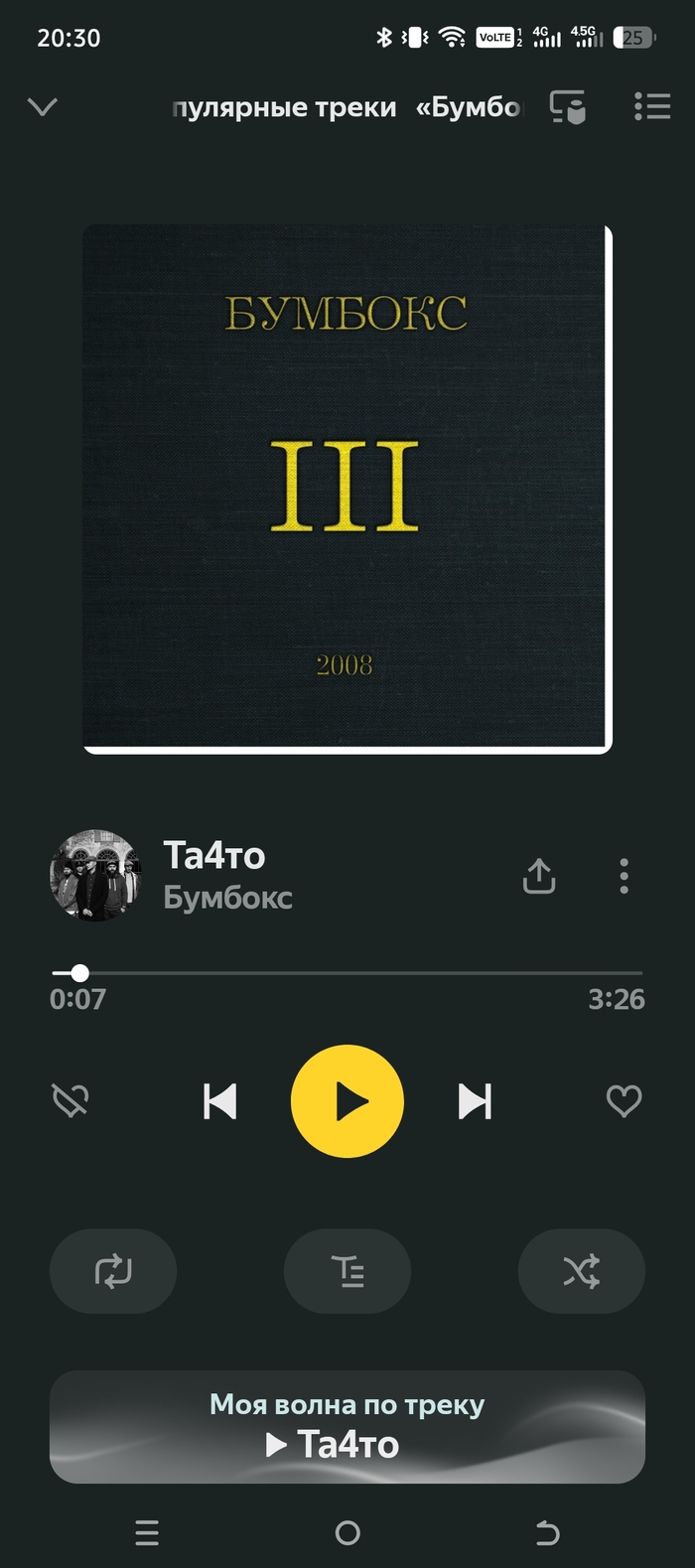695x1568 pixels.
Task: Open recent apps from the navigation bar
Action: pyautogui.click(x=147, y=1533)
